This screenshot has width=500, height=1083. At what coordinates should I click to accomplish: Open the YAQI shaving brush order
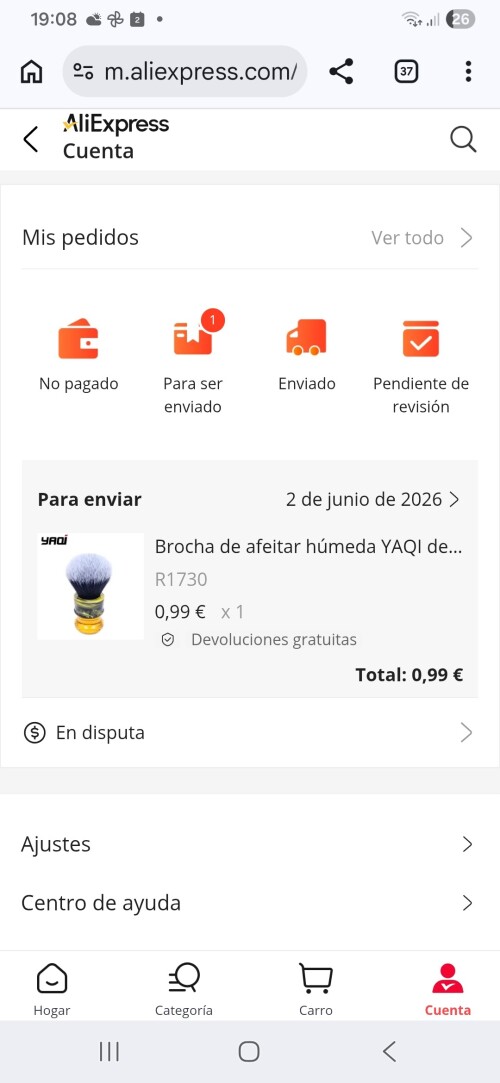[x=249, y=579]
